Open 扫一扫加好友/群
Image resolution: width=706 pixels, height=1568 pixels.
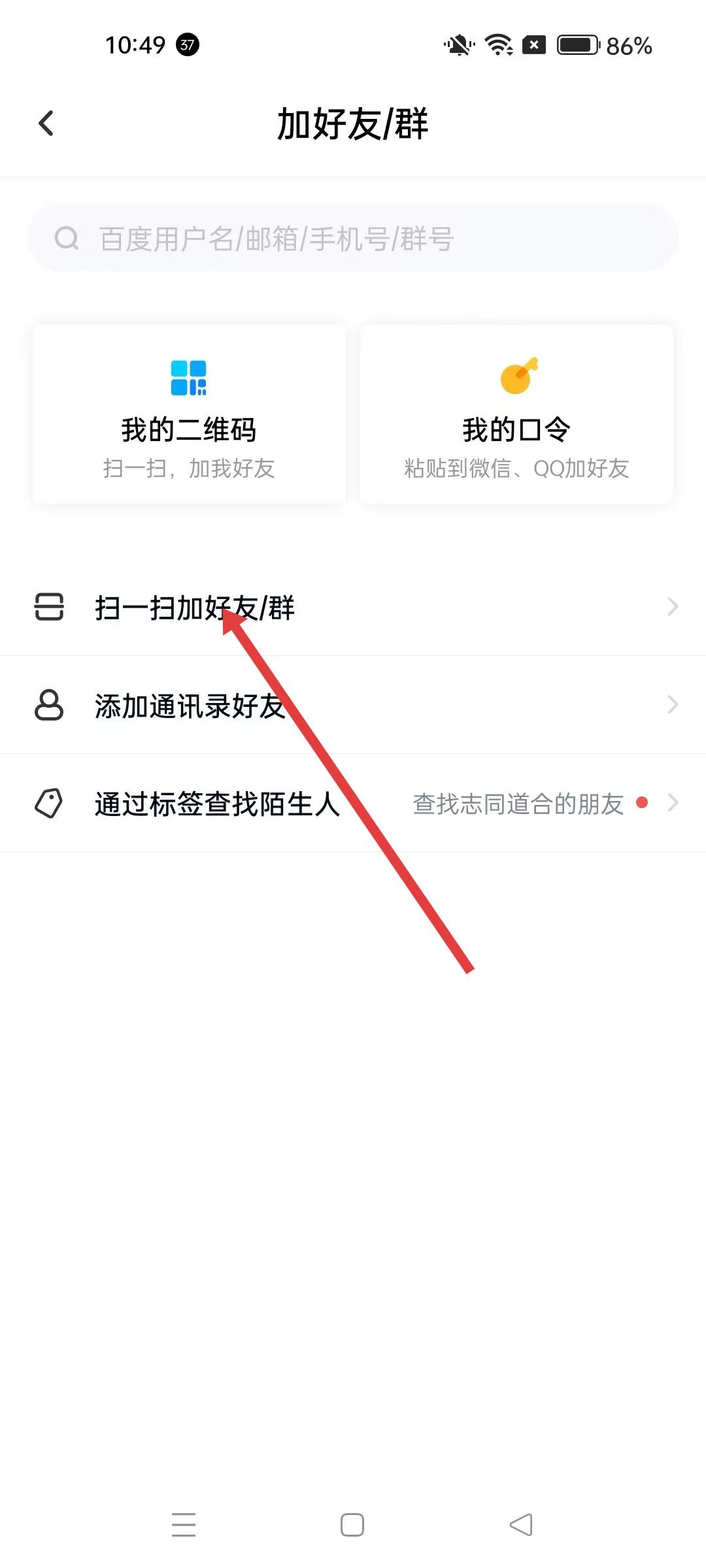pos(353,608)
